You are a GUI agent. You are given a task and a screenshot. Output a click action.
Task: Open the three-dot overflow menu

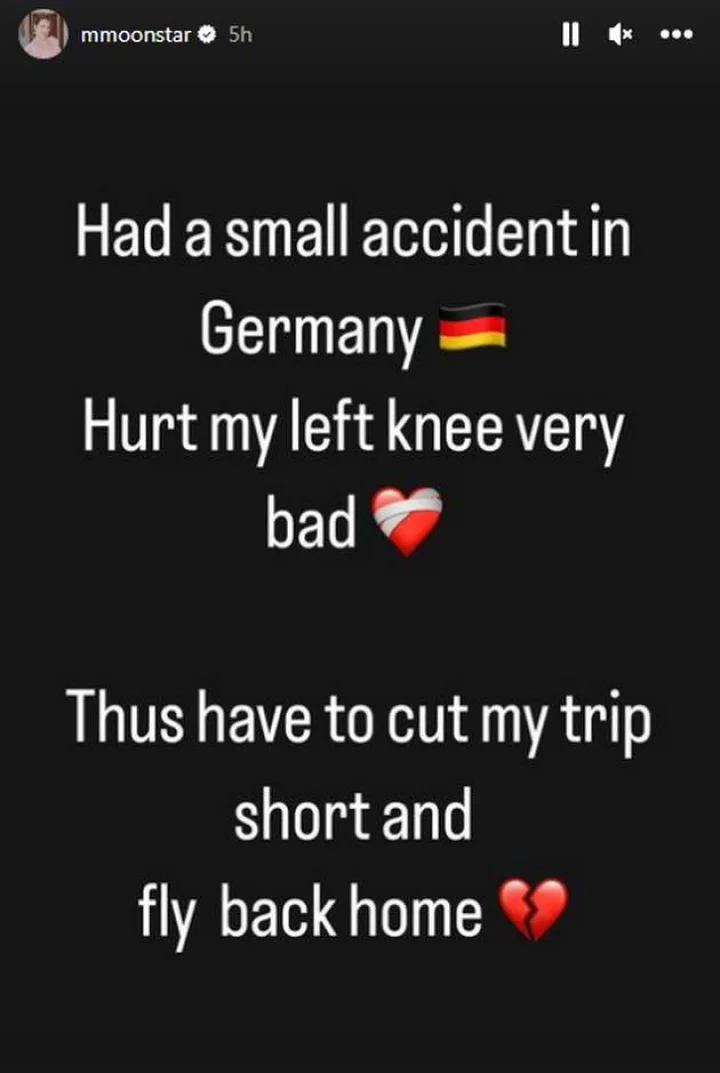[x=676, y=35]
